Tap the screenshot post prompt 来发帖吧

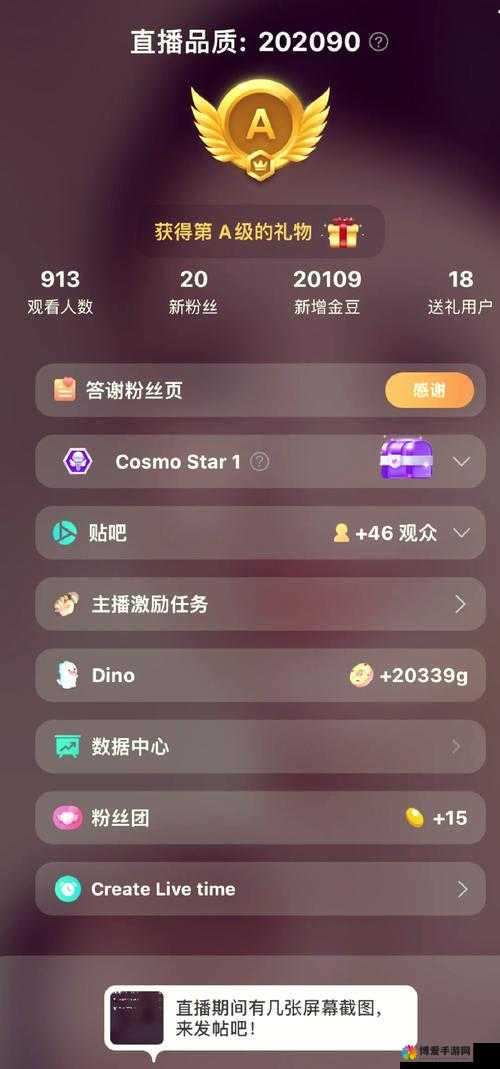click(x=261, y=1017)
